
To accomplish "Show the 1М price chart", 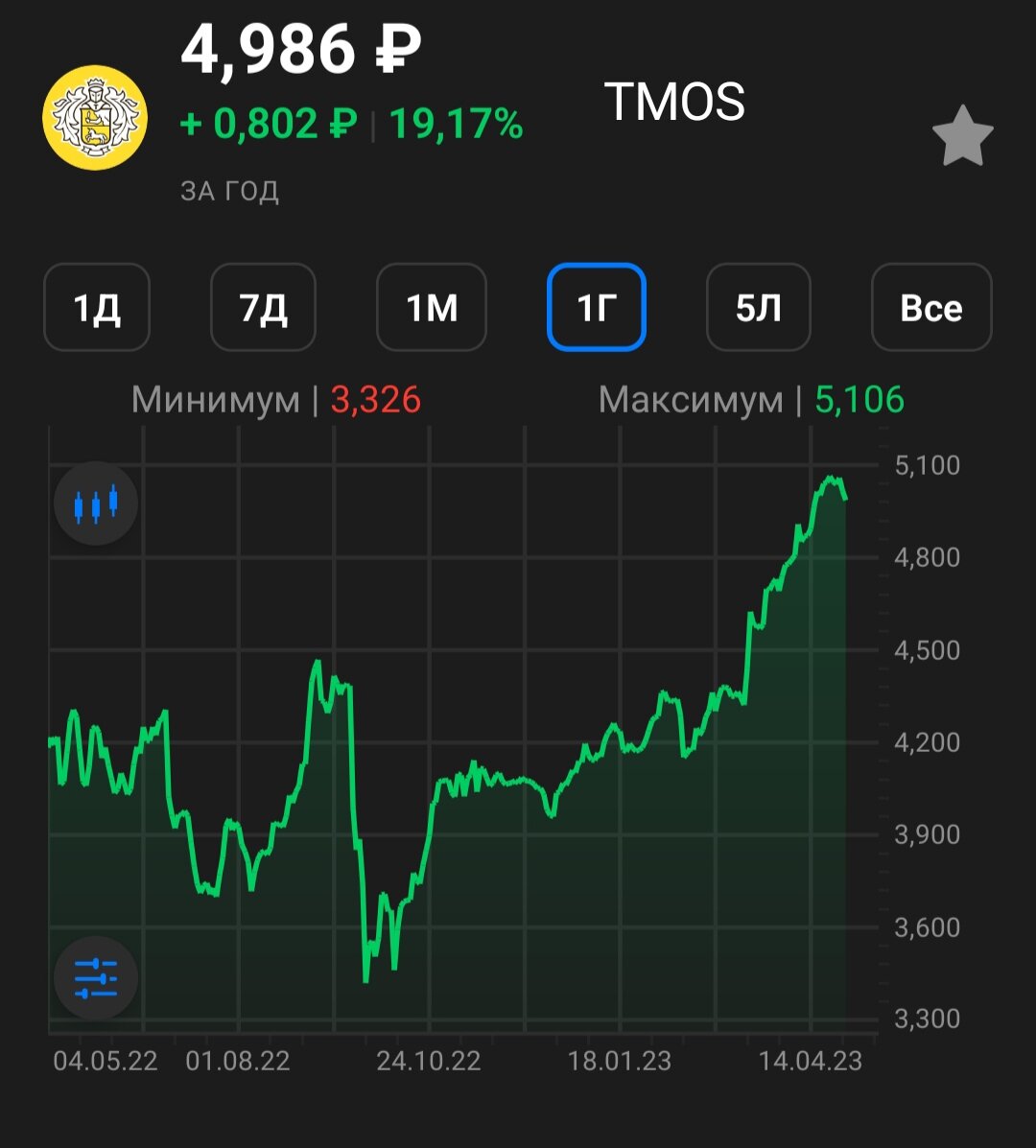I will point(432,308).
